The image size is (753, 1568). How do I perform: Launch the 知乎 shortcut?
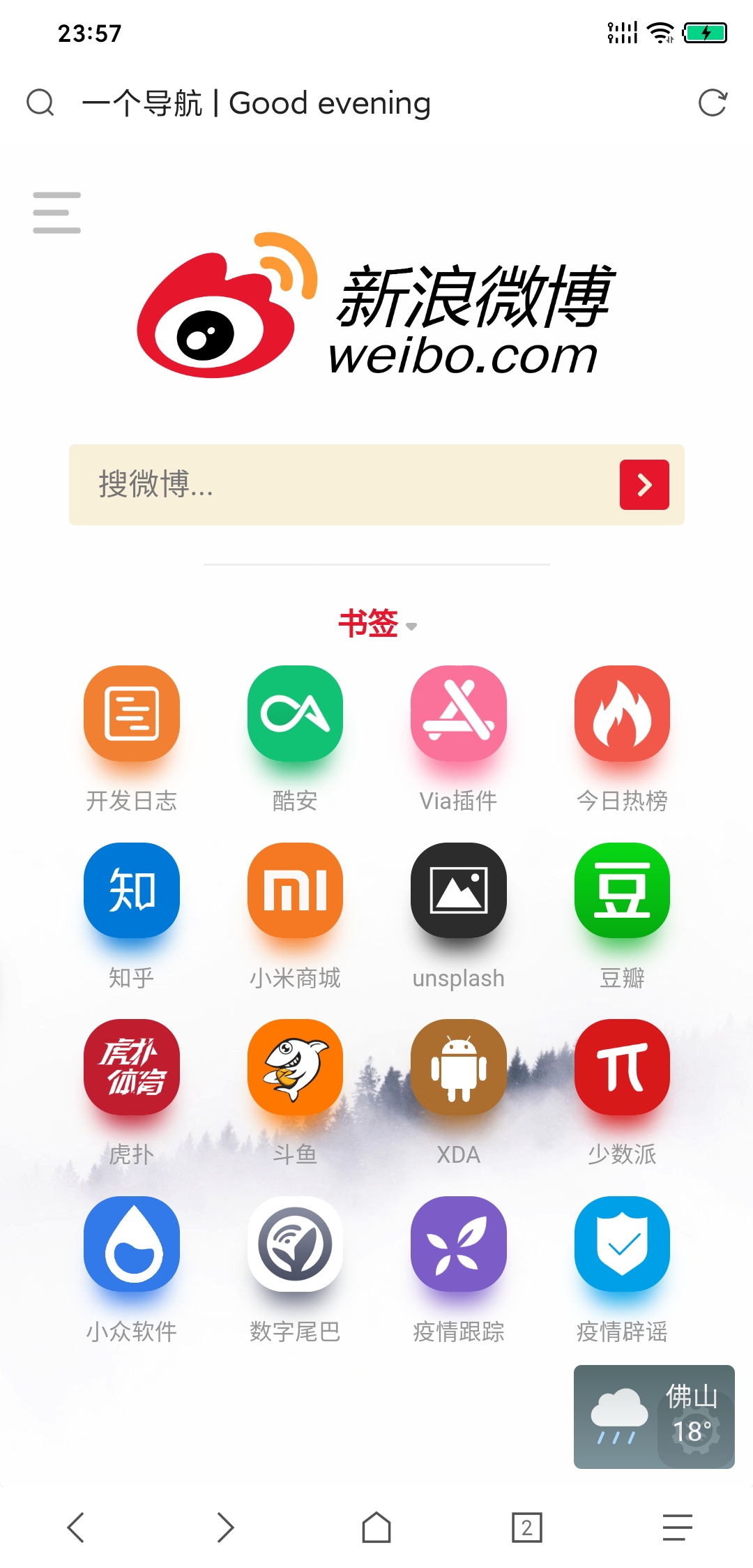tap(132, 891)
